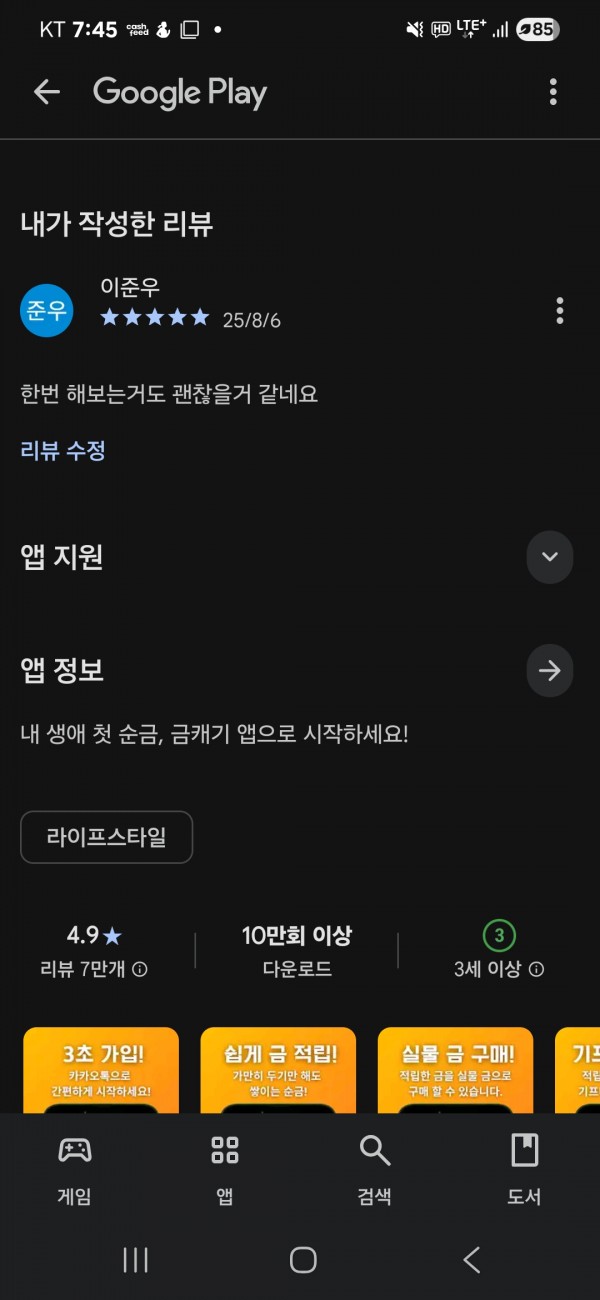View the 4.9 rating and reviews info
Viewport: 600px width, 1300px height.
tap(94, 951)
